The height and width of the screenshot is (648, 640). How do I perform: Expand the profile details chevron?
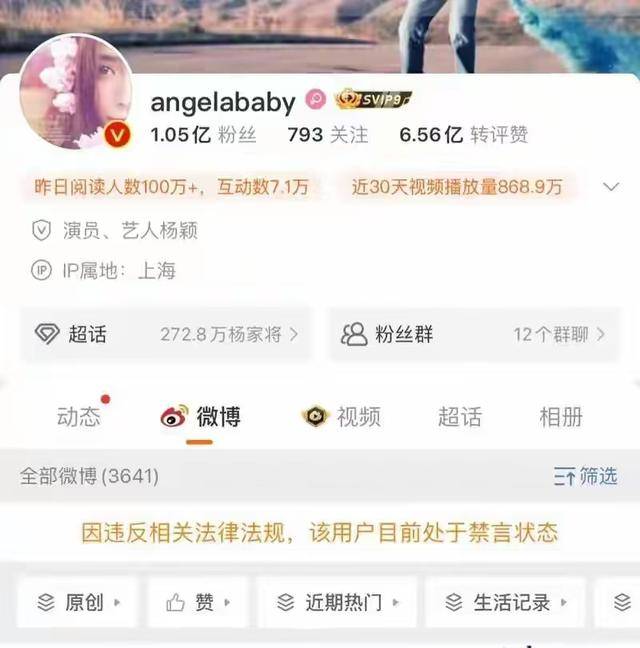(x=611, y=187)
